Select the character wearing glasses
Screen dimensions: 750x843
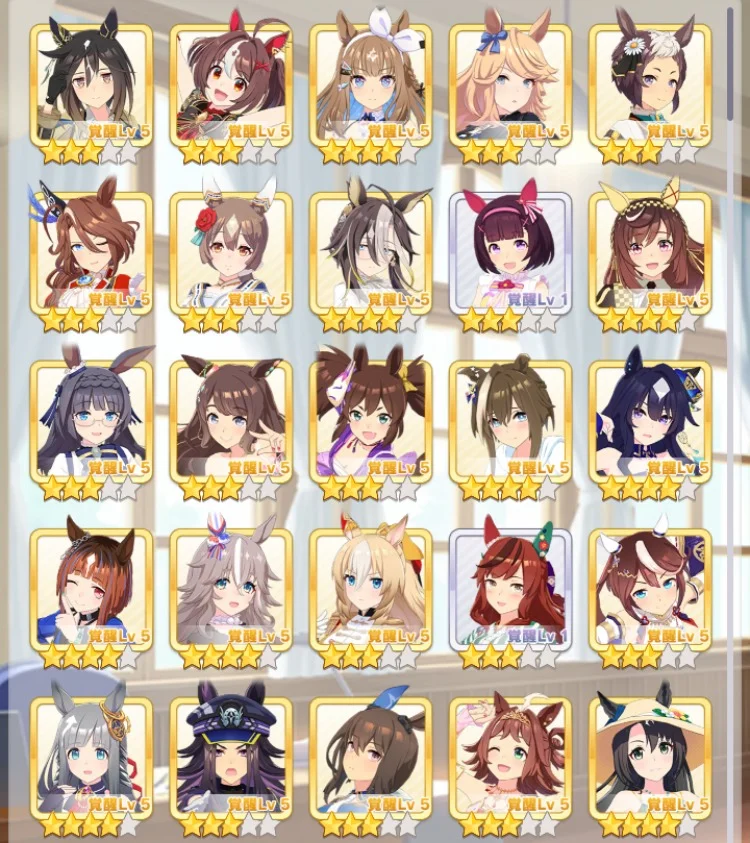(x=91, y=419)
